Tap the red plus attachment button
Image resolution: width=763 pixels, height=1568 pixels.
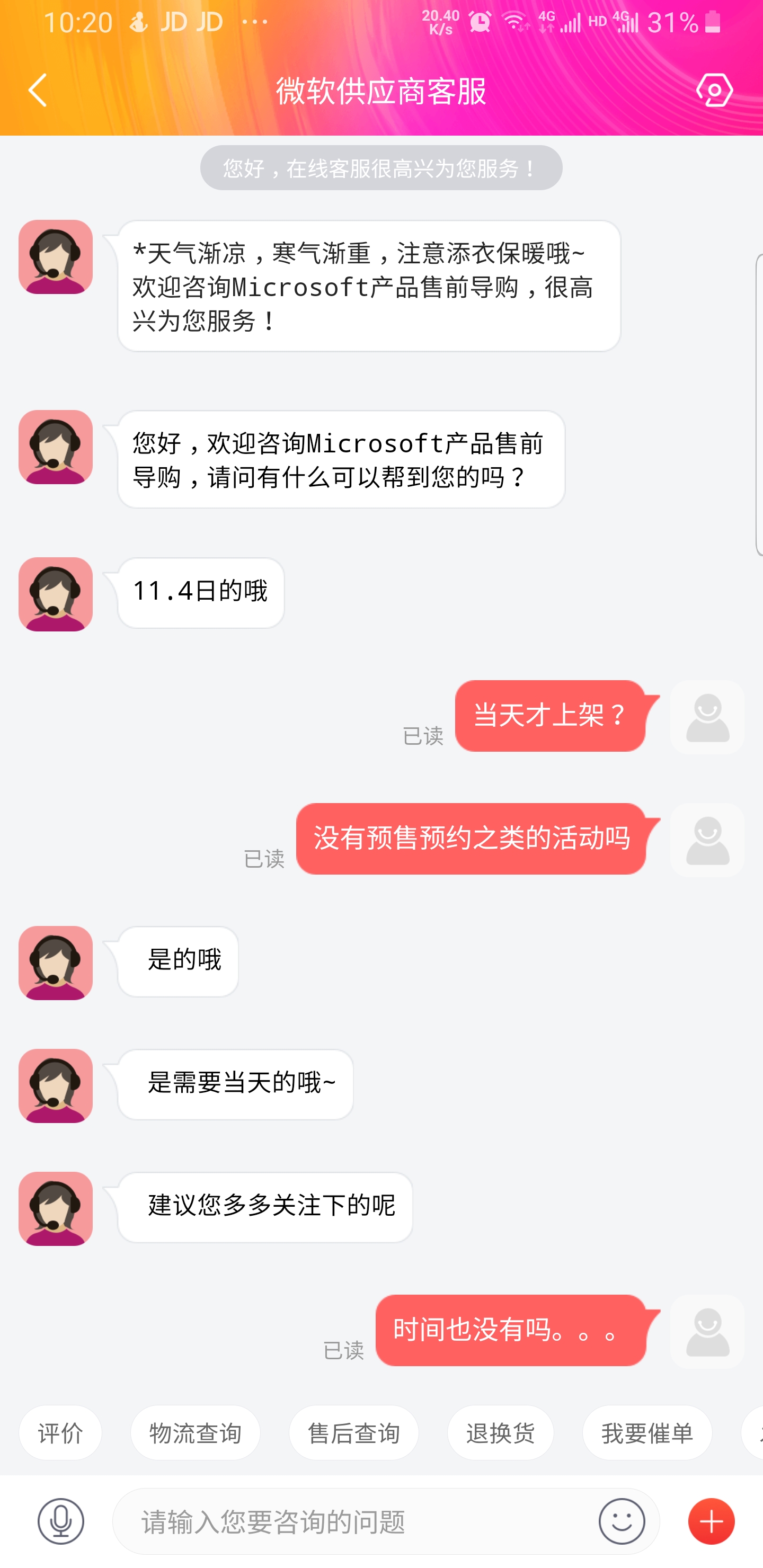click(x=711, y=1521)
